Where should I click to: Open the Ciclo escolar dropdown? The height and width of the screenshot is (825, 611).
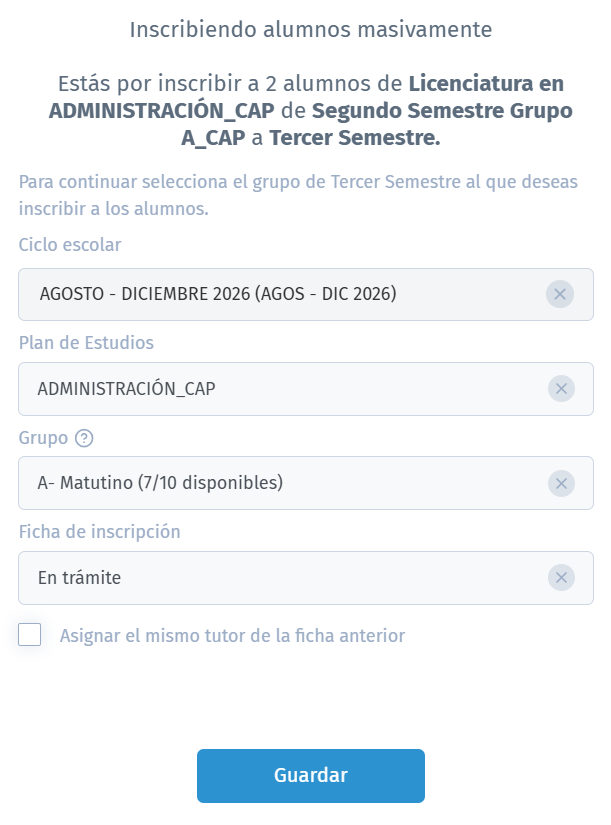306,294
